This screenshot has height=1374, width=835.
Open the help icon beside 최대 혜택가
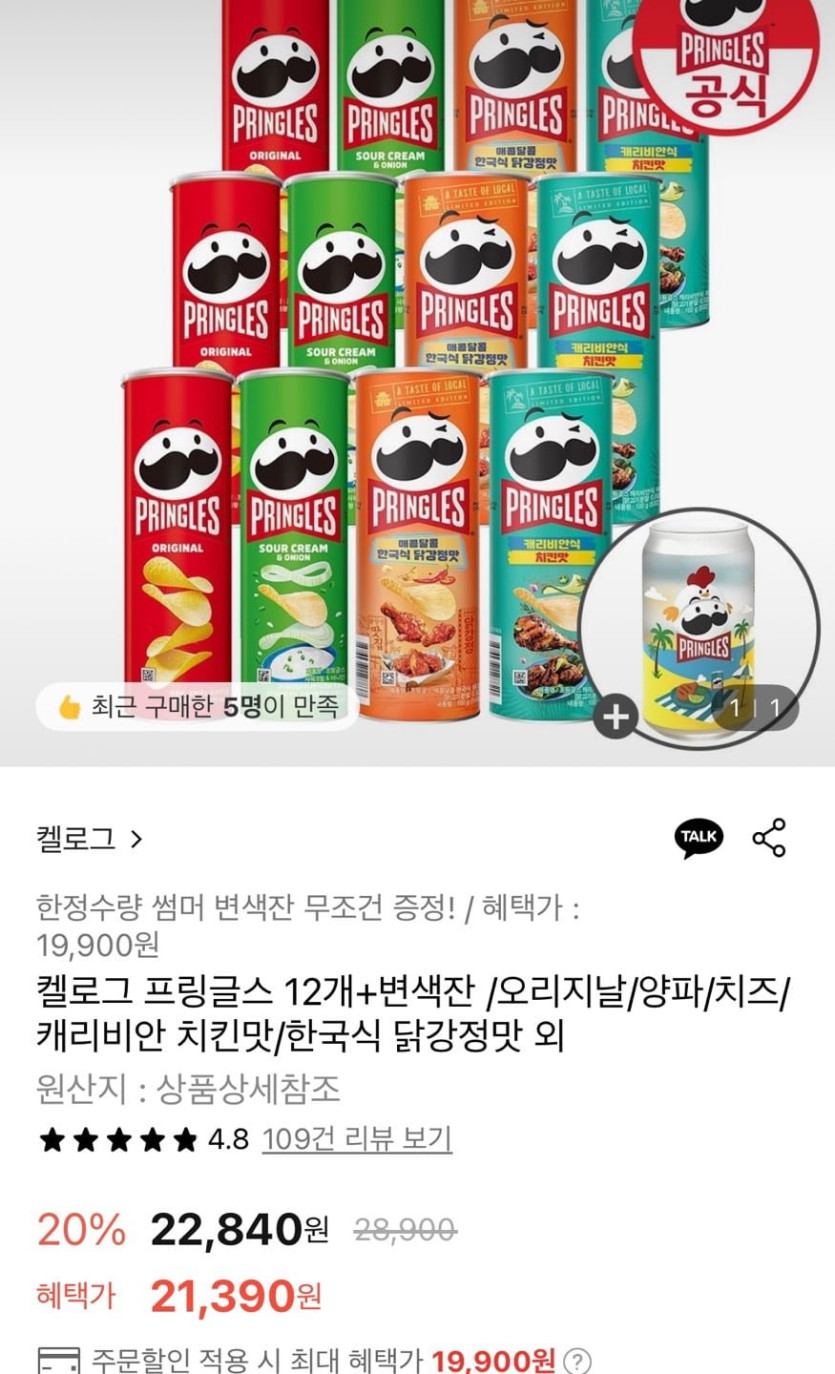577,1361
